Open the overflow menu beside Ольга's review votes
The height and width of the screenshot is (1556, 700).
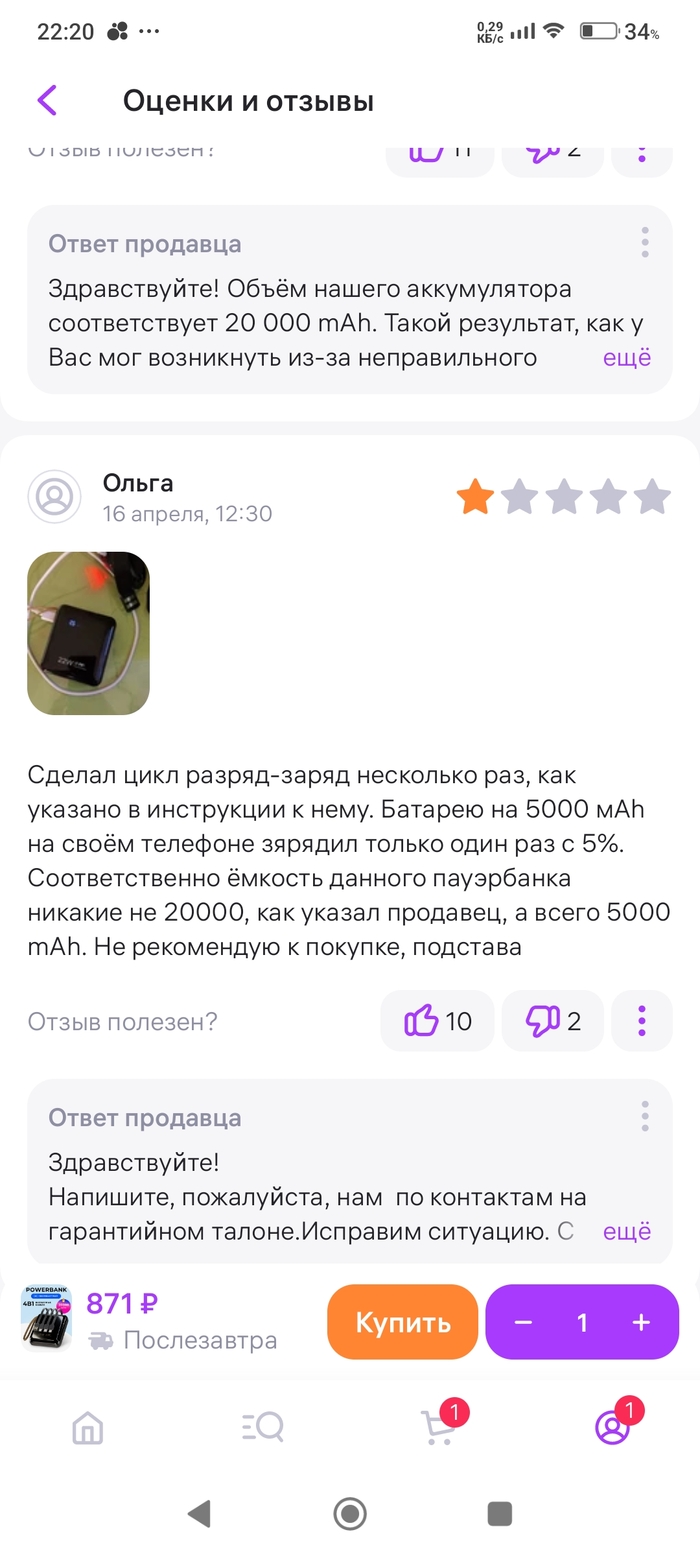[x=641, y=1021]
